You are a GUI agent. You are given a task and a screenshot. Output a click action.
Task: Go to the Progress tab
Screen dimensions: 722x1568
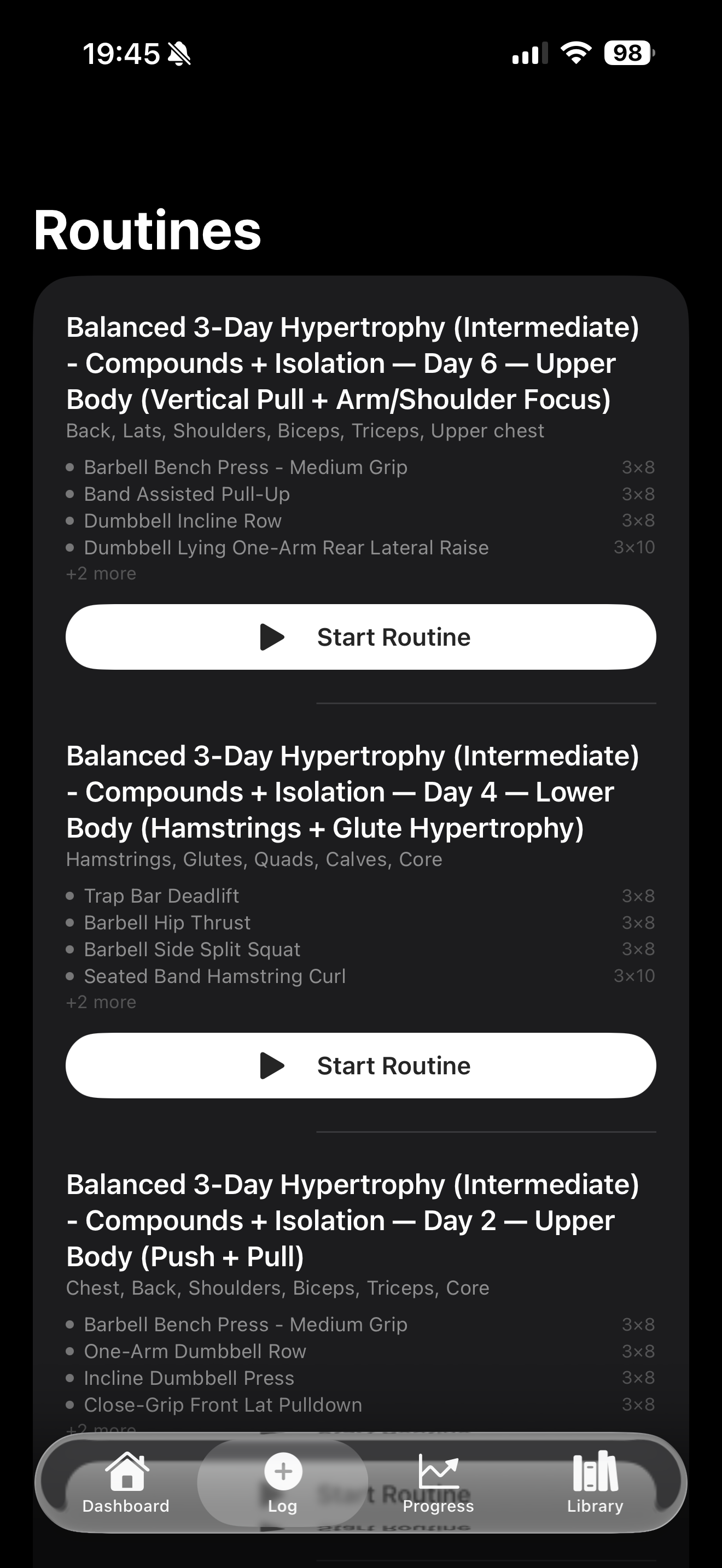(438, 1483)
